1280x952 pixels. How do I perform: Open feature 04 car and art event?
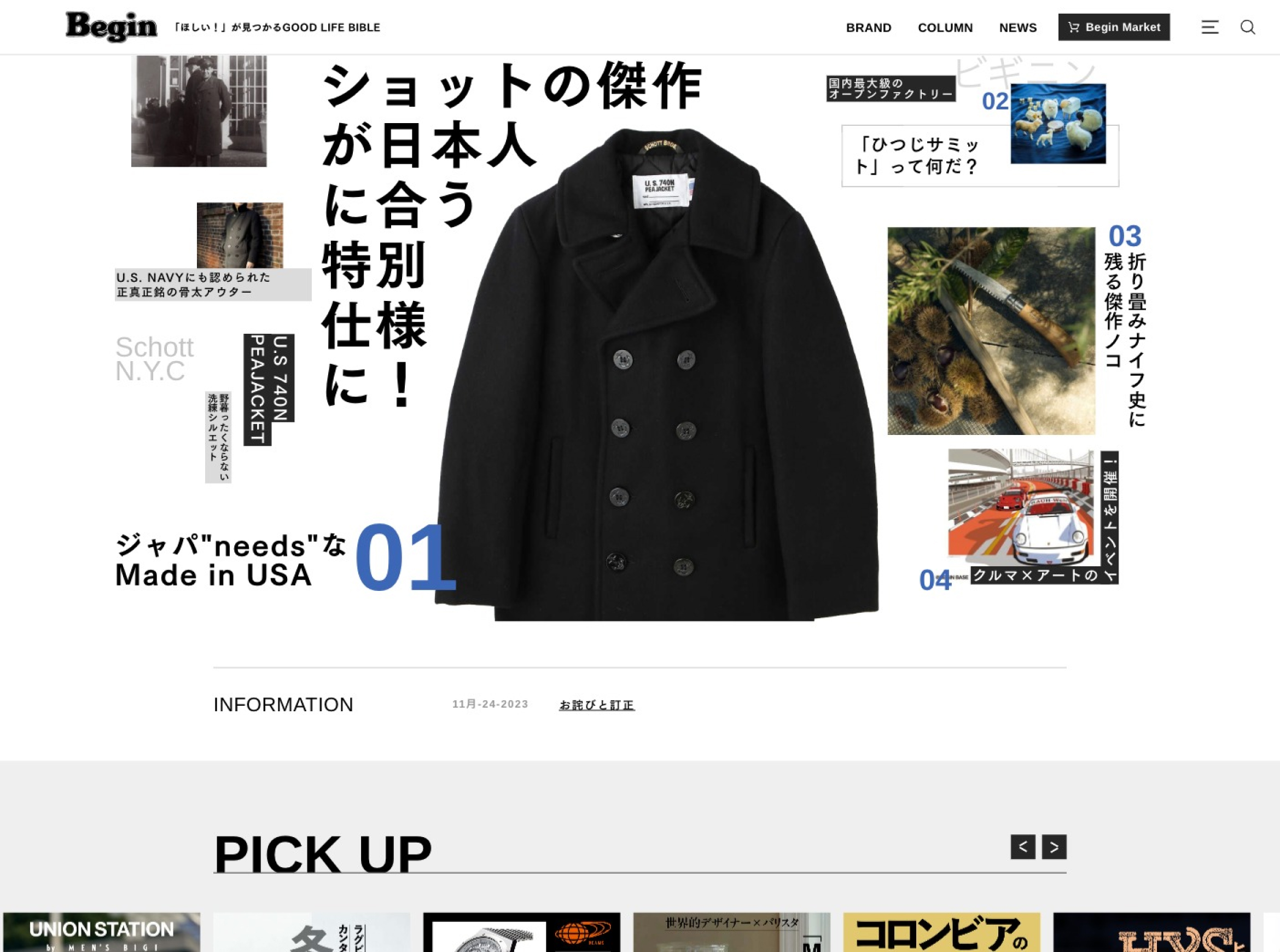click(x=1020, y=507)
